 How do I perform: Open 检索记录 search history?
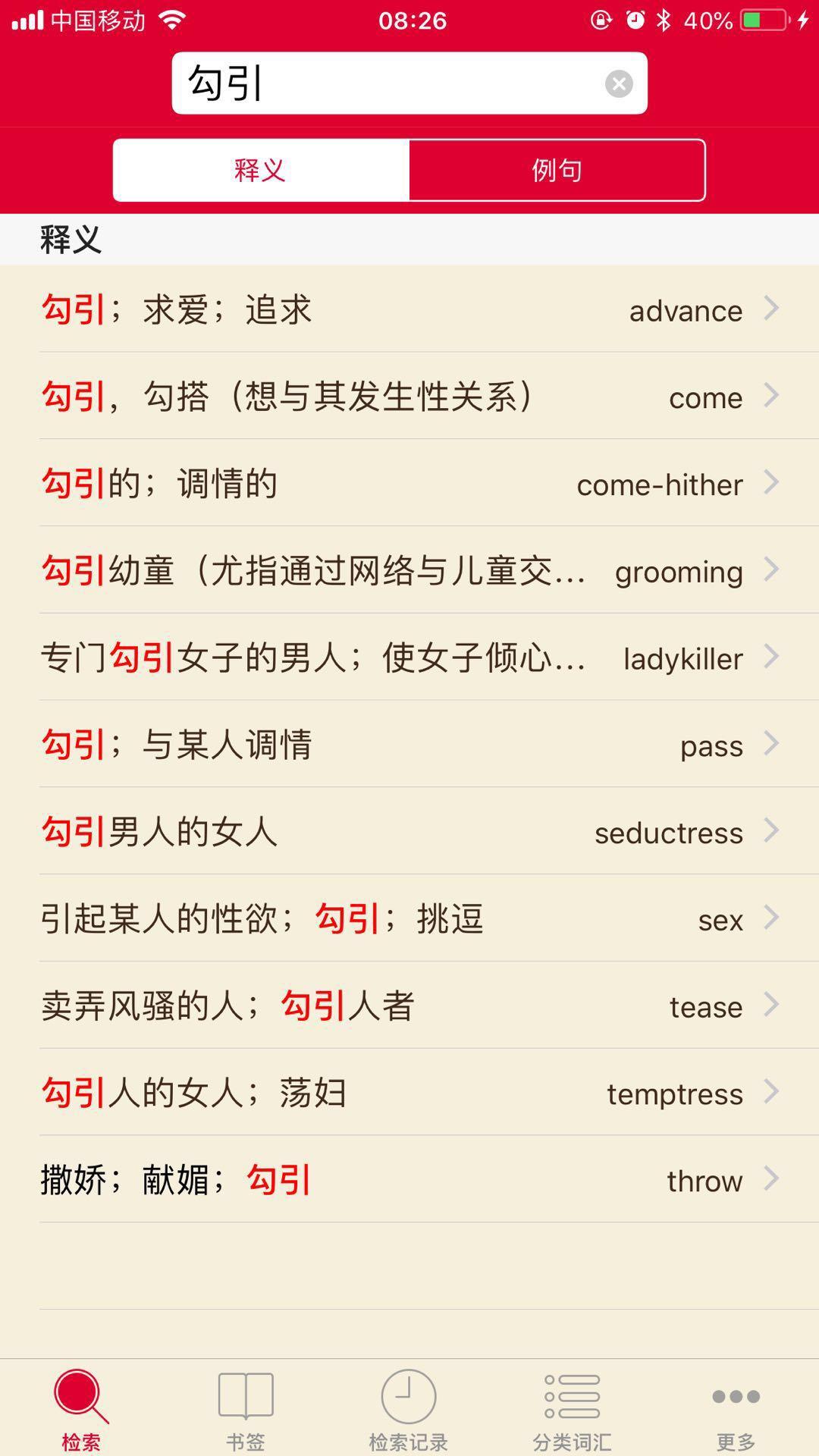tap(409, 1409)
